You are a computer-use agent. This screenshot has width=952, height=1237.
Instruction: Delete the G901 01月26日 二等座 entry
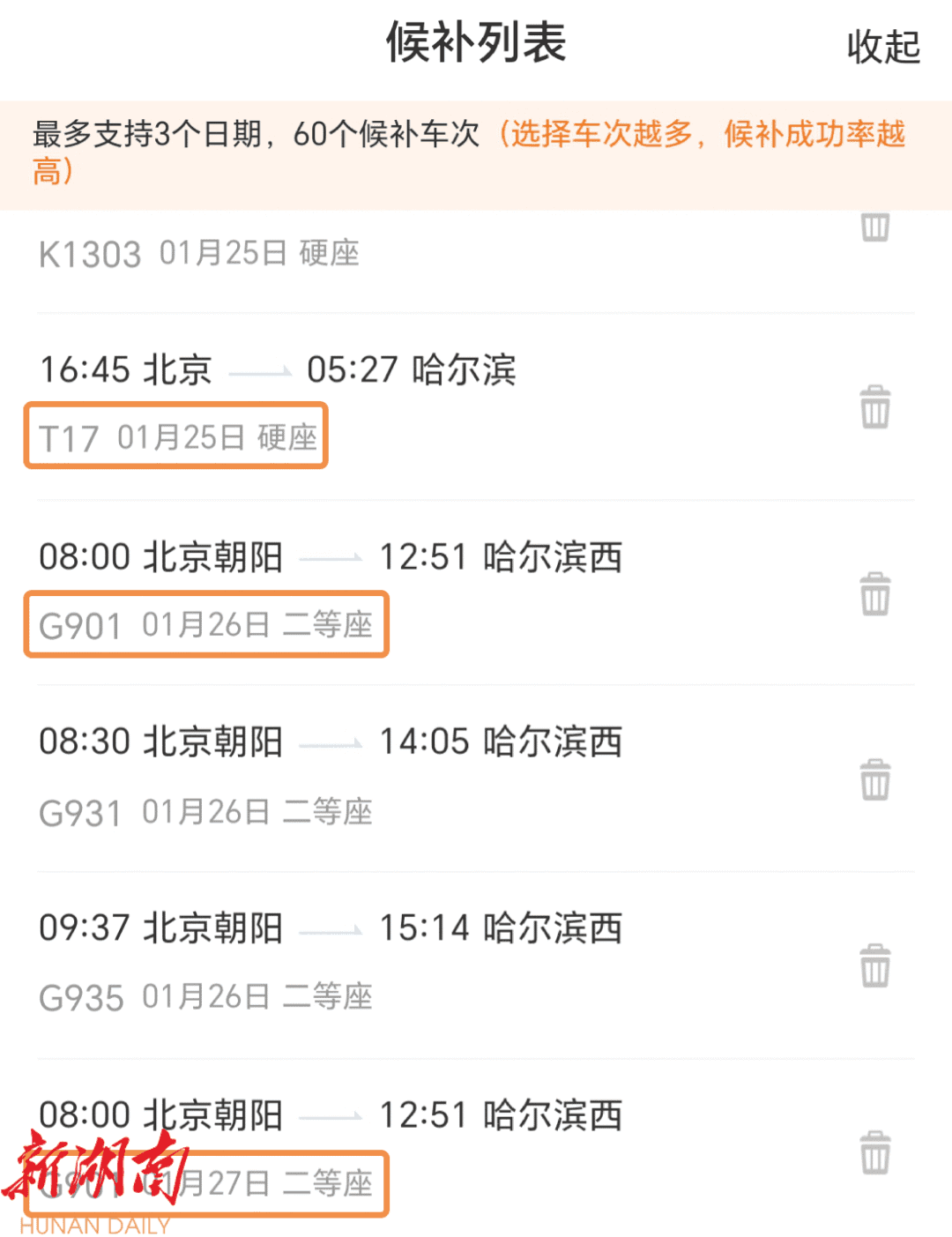point(874,594)
